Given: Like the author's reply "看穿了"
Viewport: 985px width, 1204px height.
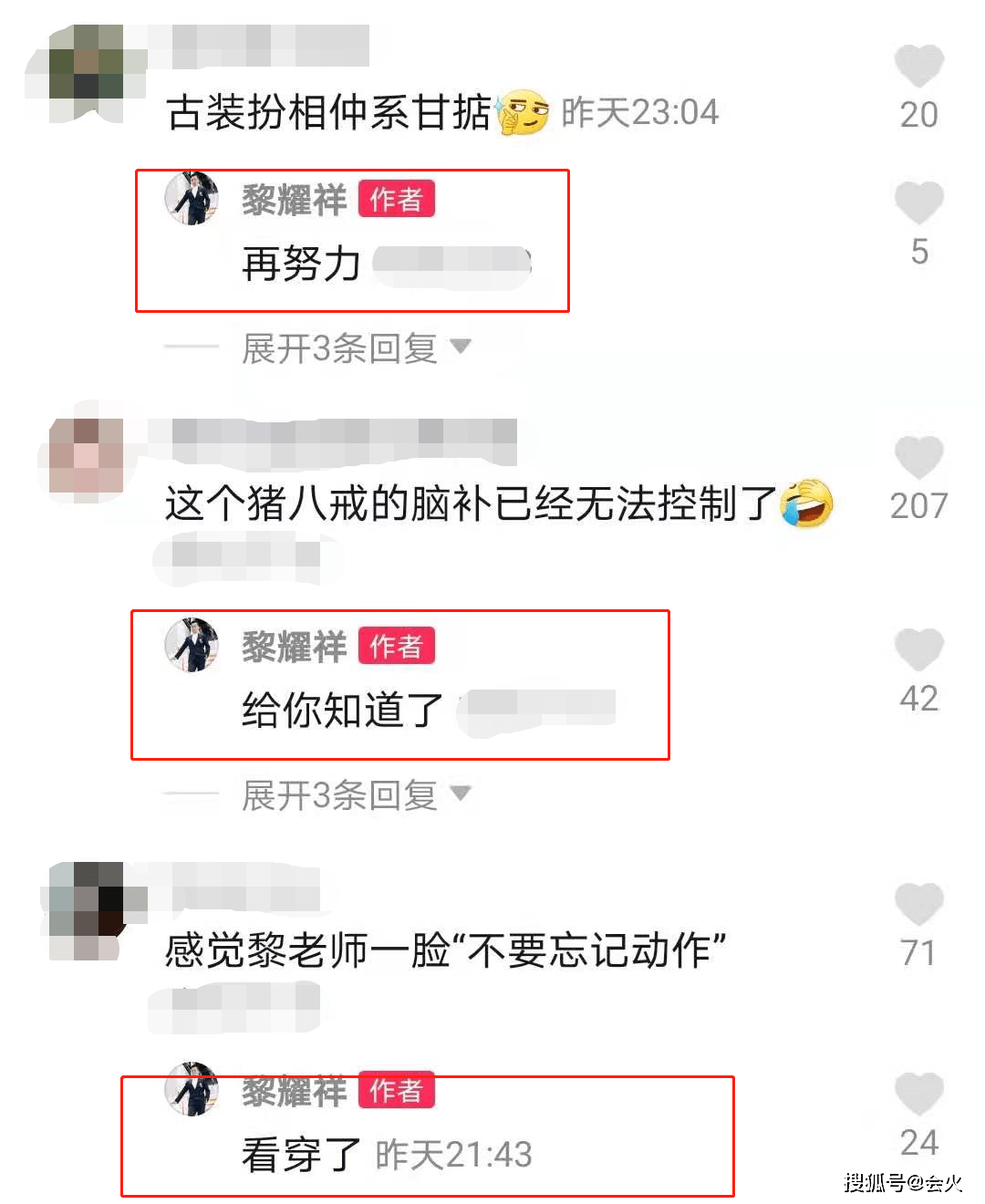Looking at the screenshot, I should [x=918, y=1095].
